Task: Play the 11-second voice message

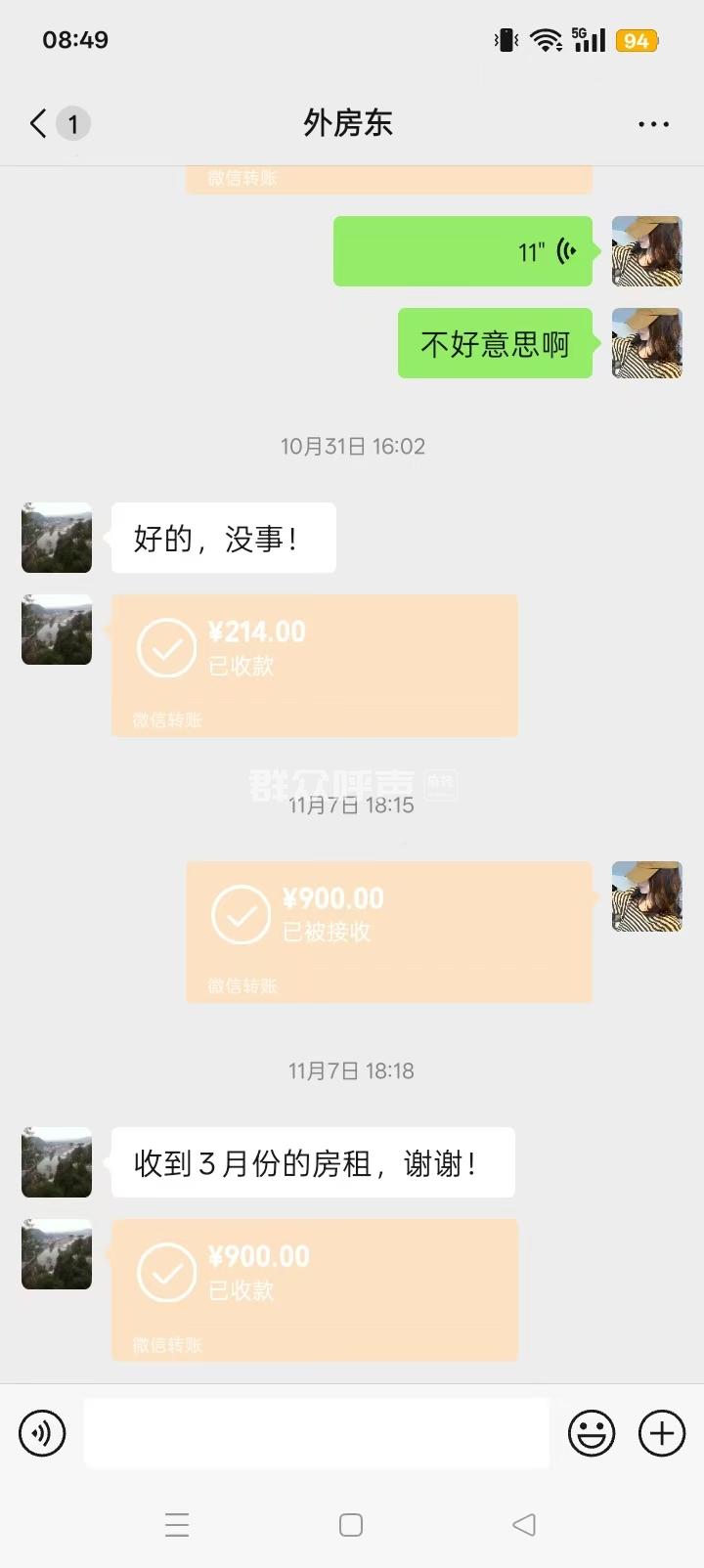Action: click(x=462, y=251)
